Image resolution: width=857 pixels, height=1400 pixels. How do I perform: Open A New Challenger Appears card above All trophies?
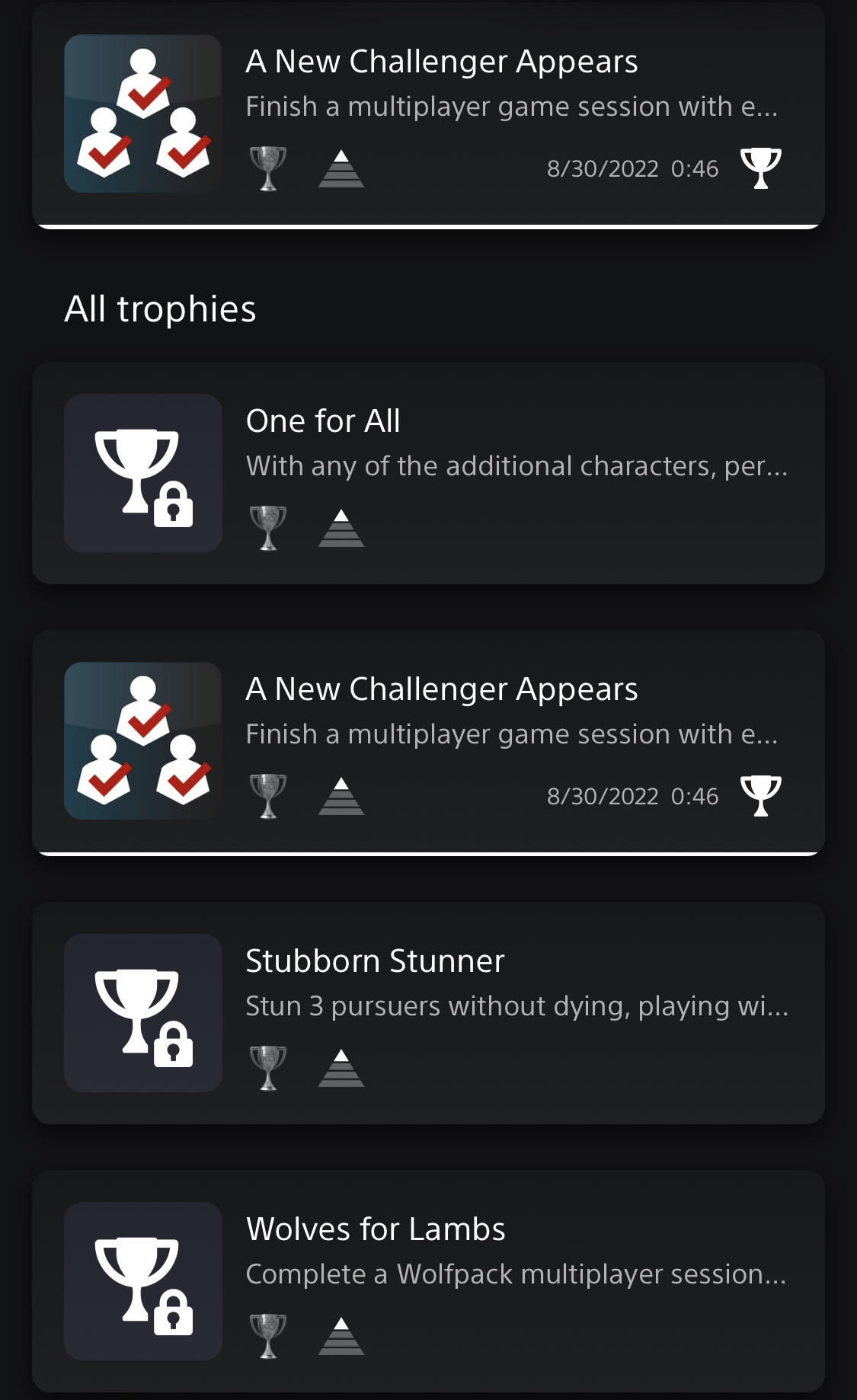[428, 114]
